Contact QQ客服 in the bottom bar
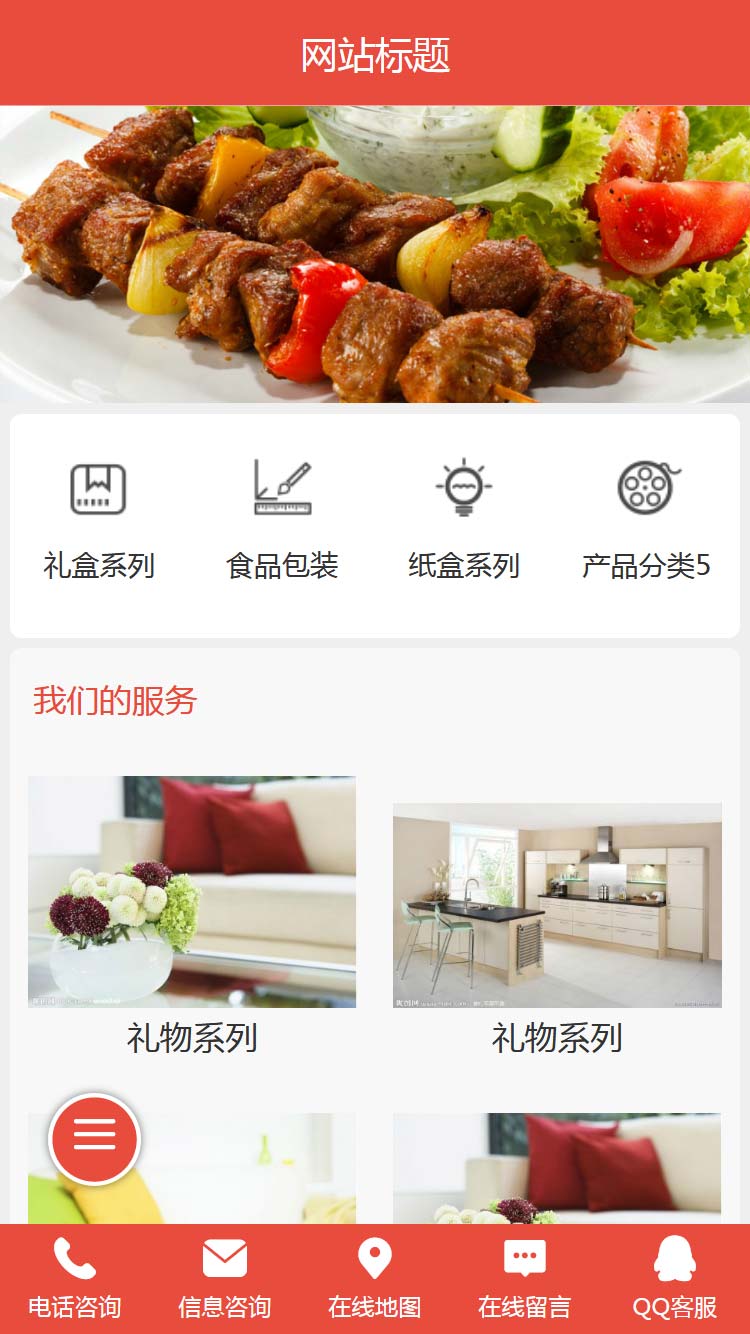 675,1279
